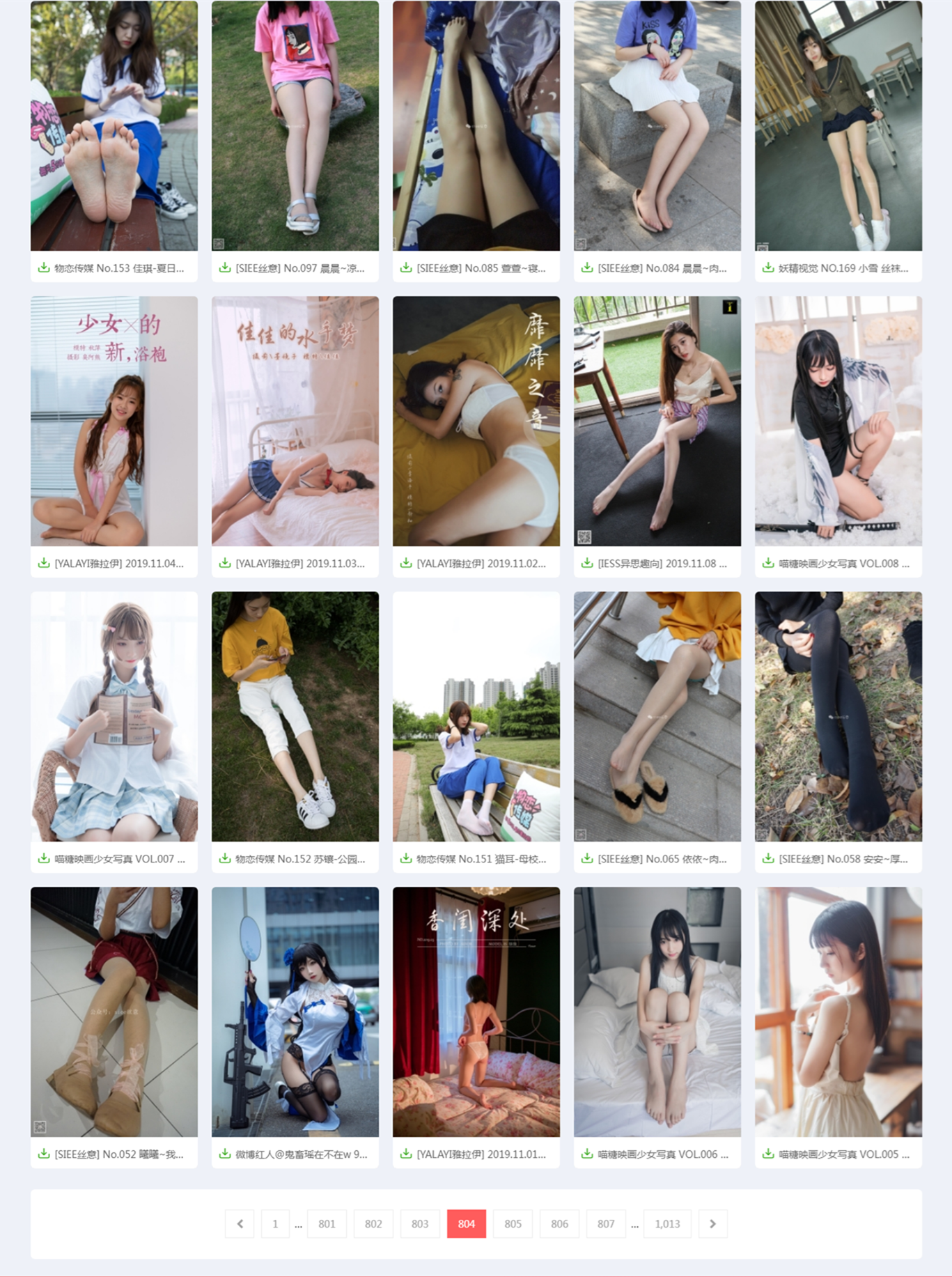The height and width of the screenshot is (1277, 952).
Task: Go to page 805
Action: [513, 1223]
